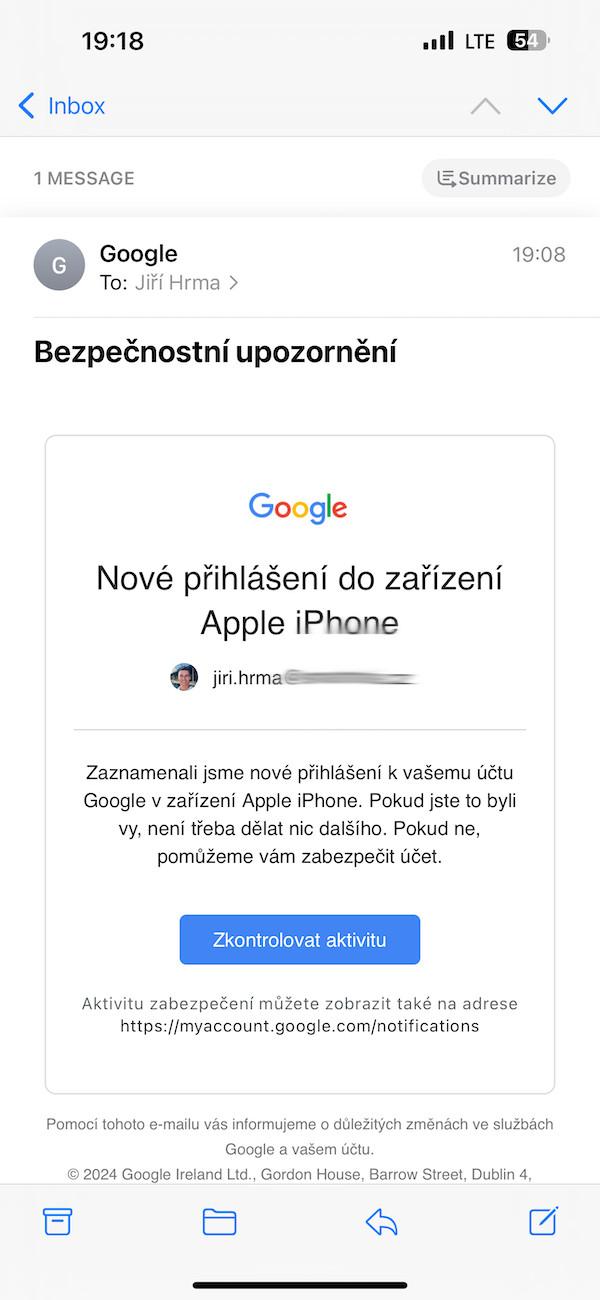Open the Google sender avatar
The image size is (600, 1300).
[x=59, y=265]
